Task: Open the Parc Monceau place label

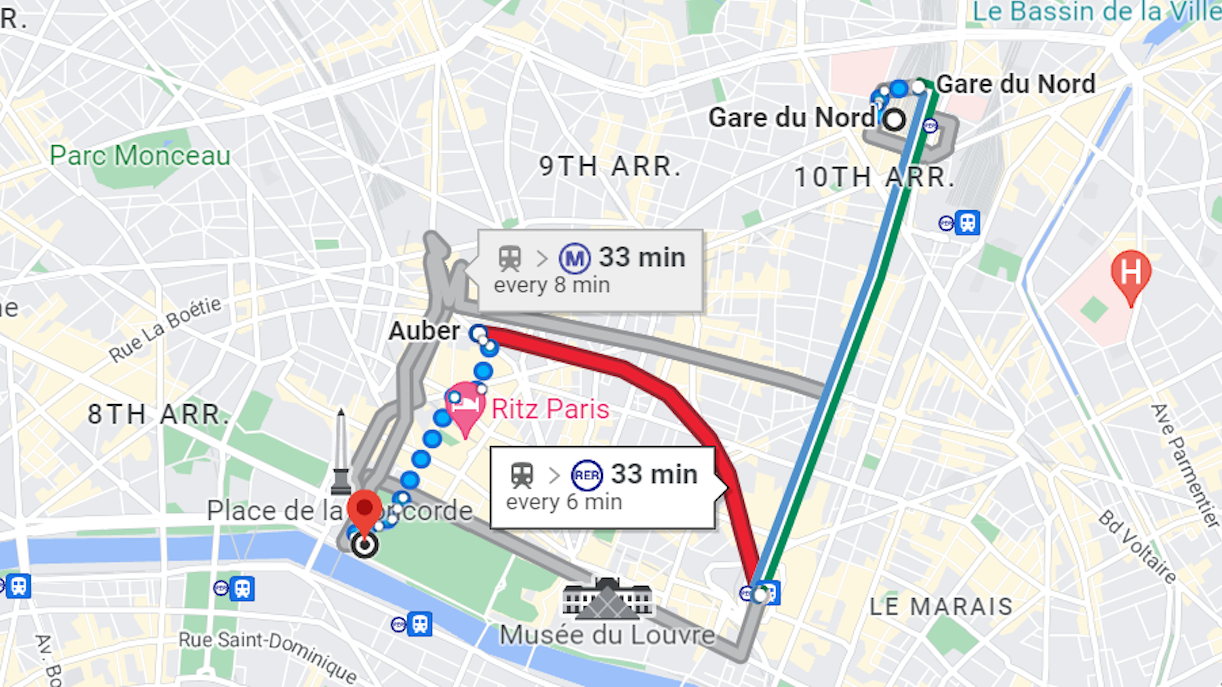Action: [140, 156]
